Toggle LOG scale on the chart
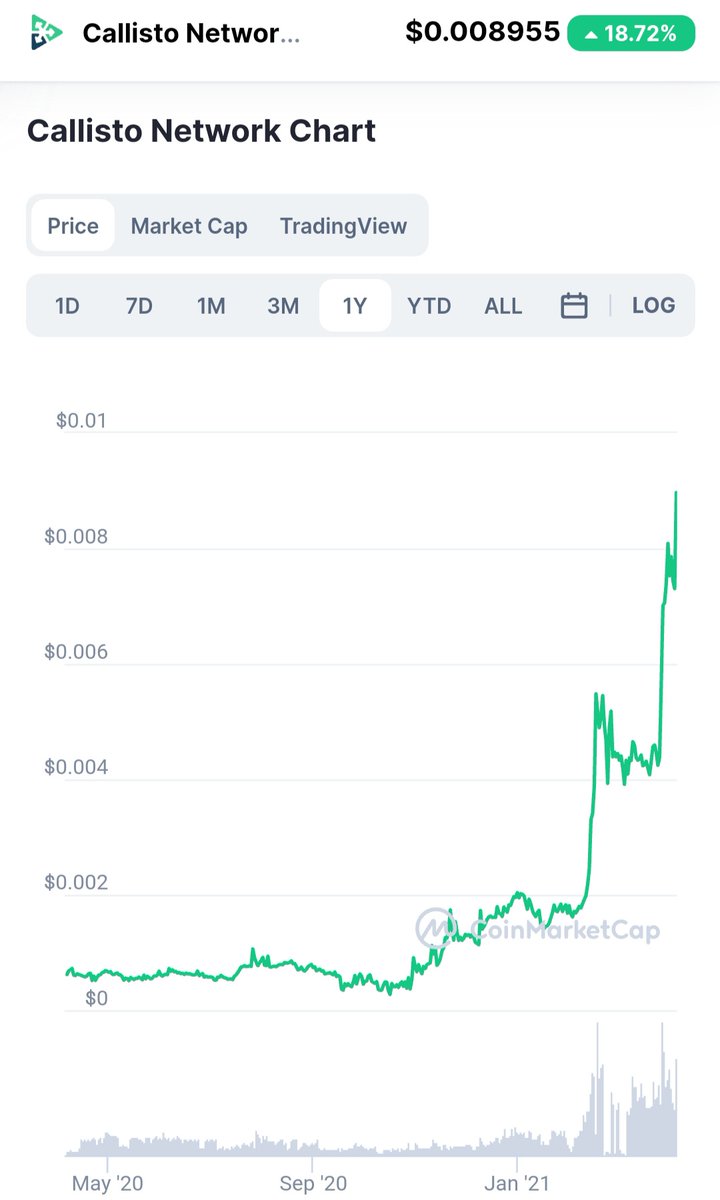This screenshot has width=720, height=1200. tap(653, 305)
